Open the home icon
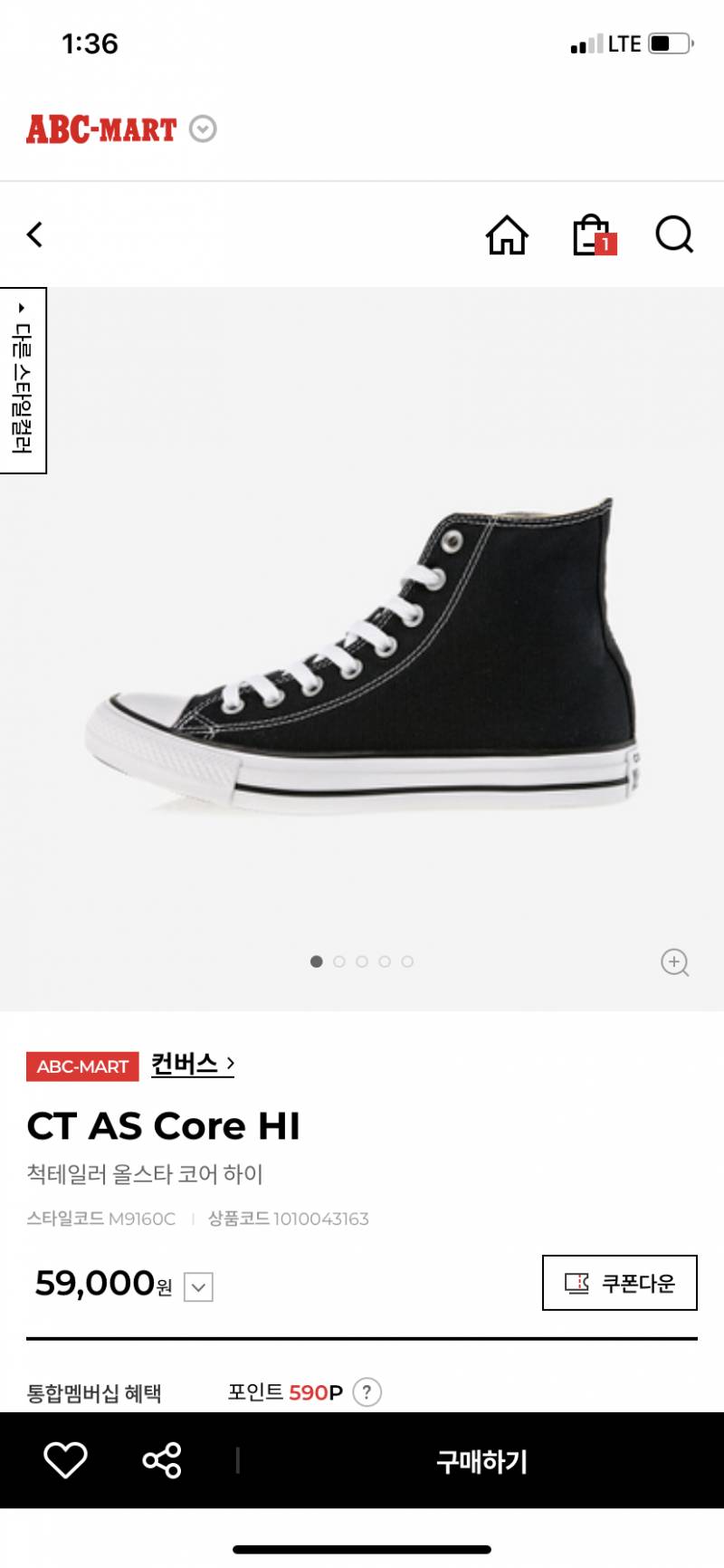The width and height of the screenshot is (724, 1568). click(507, 235)
